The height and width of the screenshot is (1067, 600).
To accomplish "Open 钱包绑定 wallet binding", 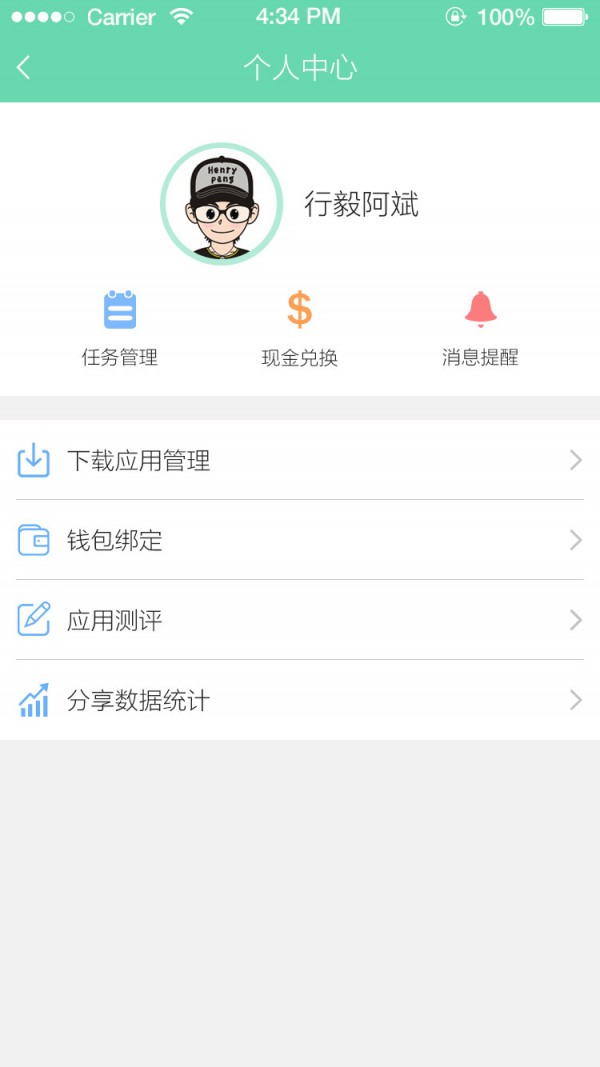I will tap(300, 540).
